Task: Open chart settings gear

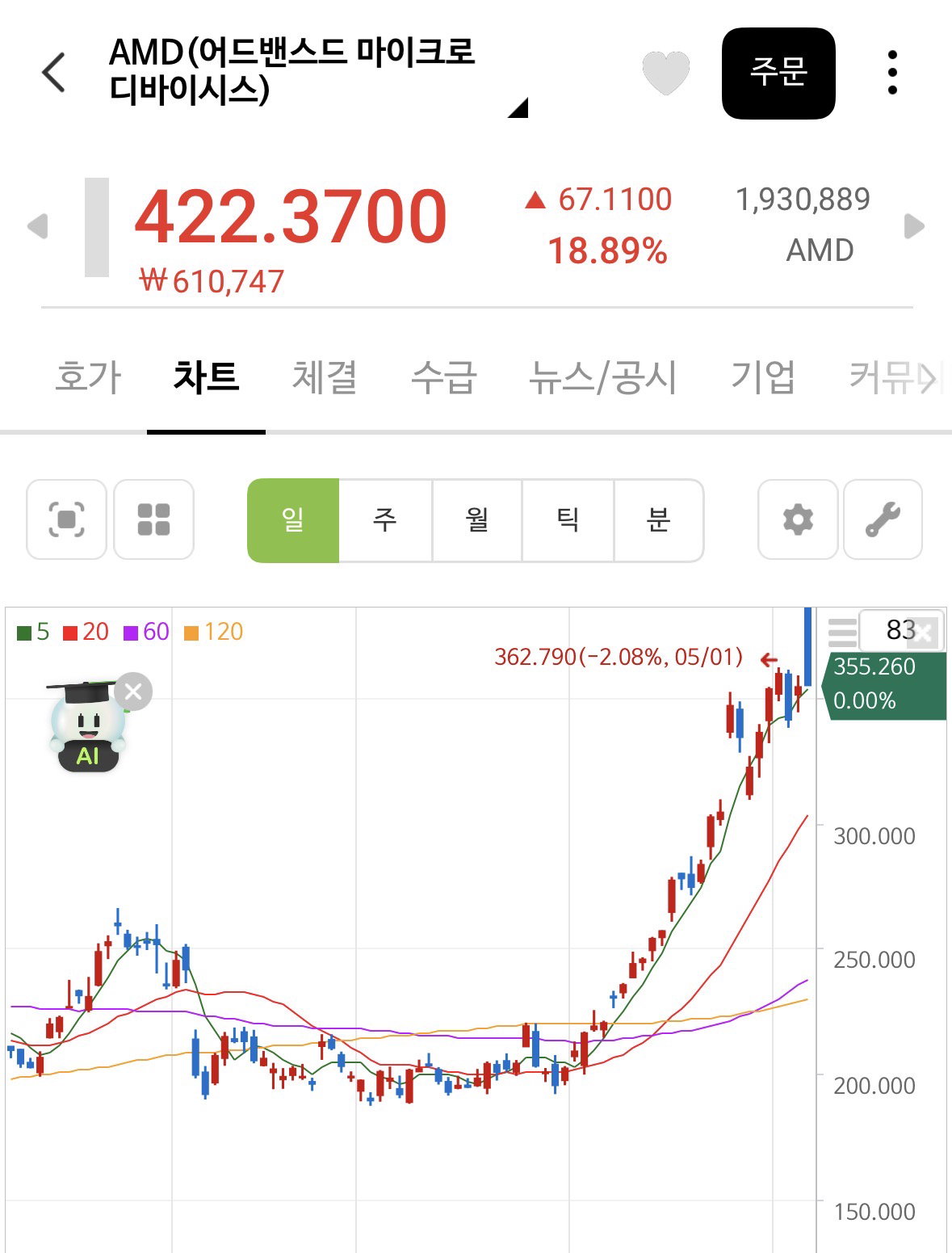Action: [x=798, y=519]
